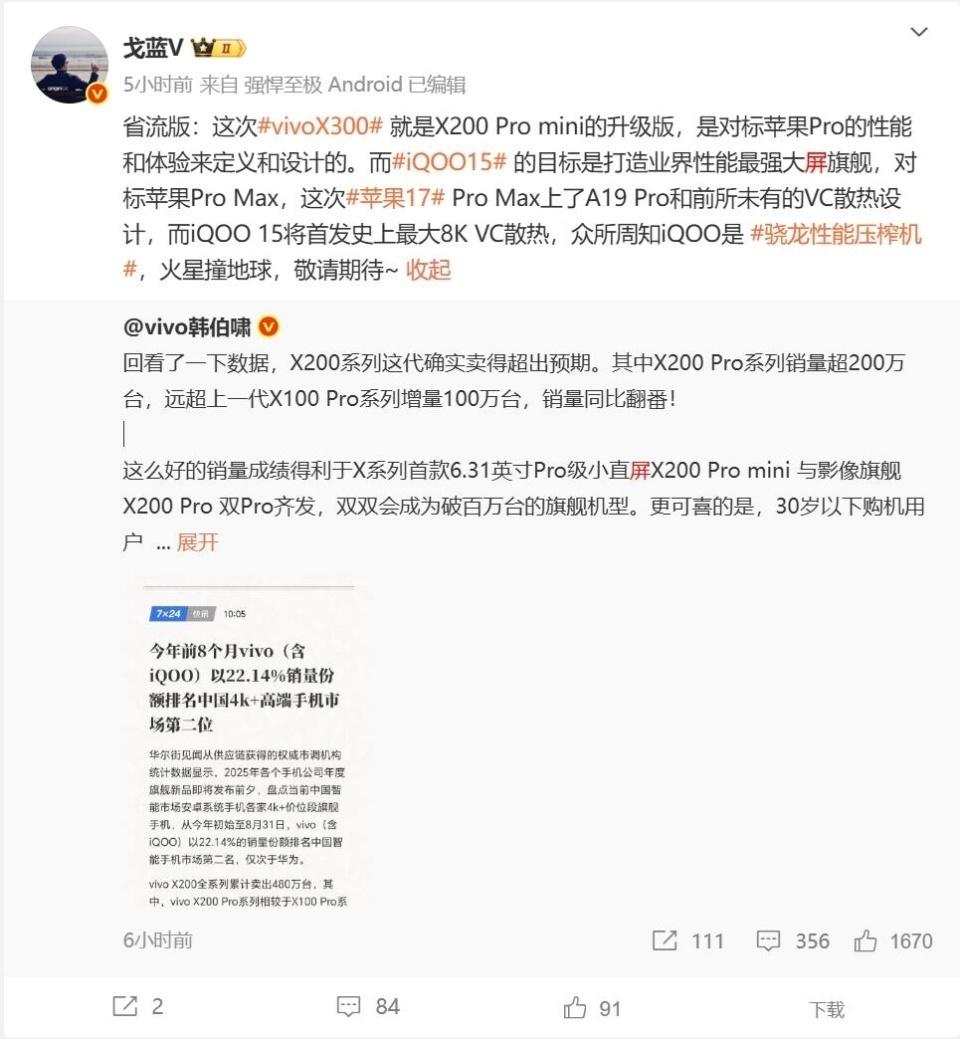The height and width of the screenshot is (1039, 960).
Task: Open 戈蓝V's username link
Action: click(153, 48)
